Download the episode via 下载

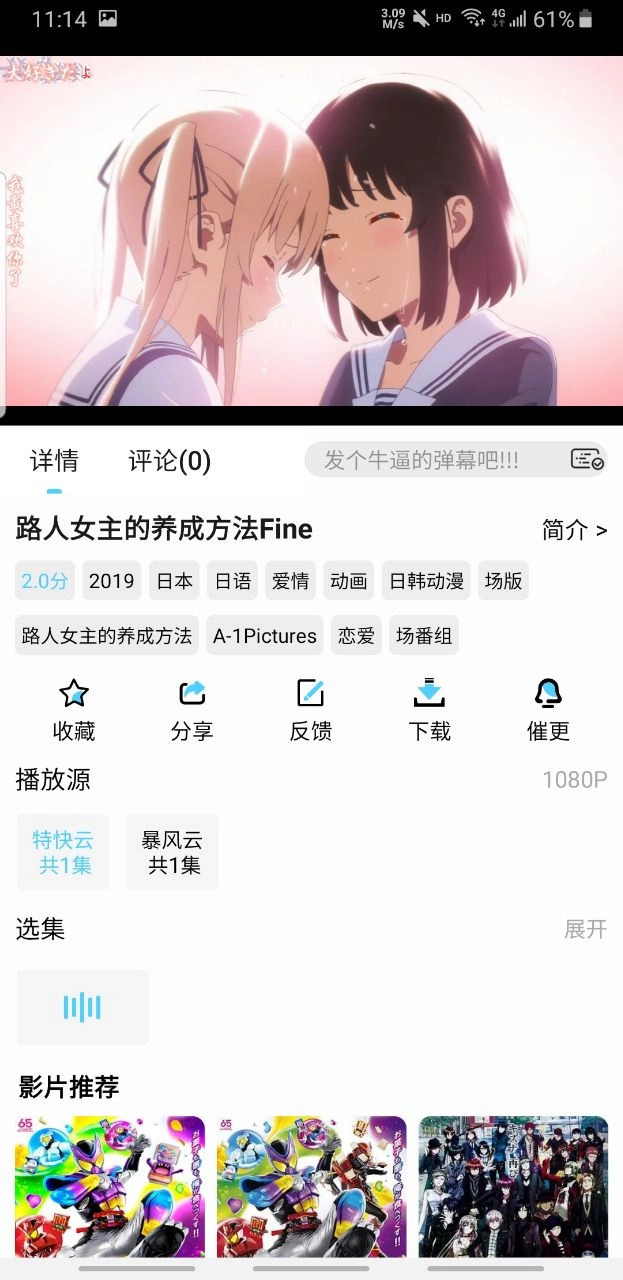point(429,710)
